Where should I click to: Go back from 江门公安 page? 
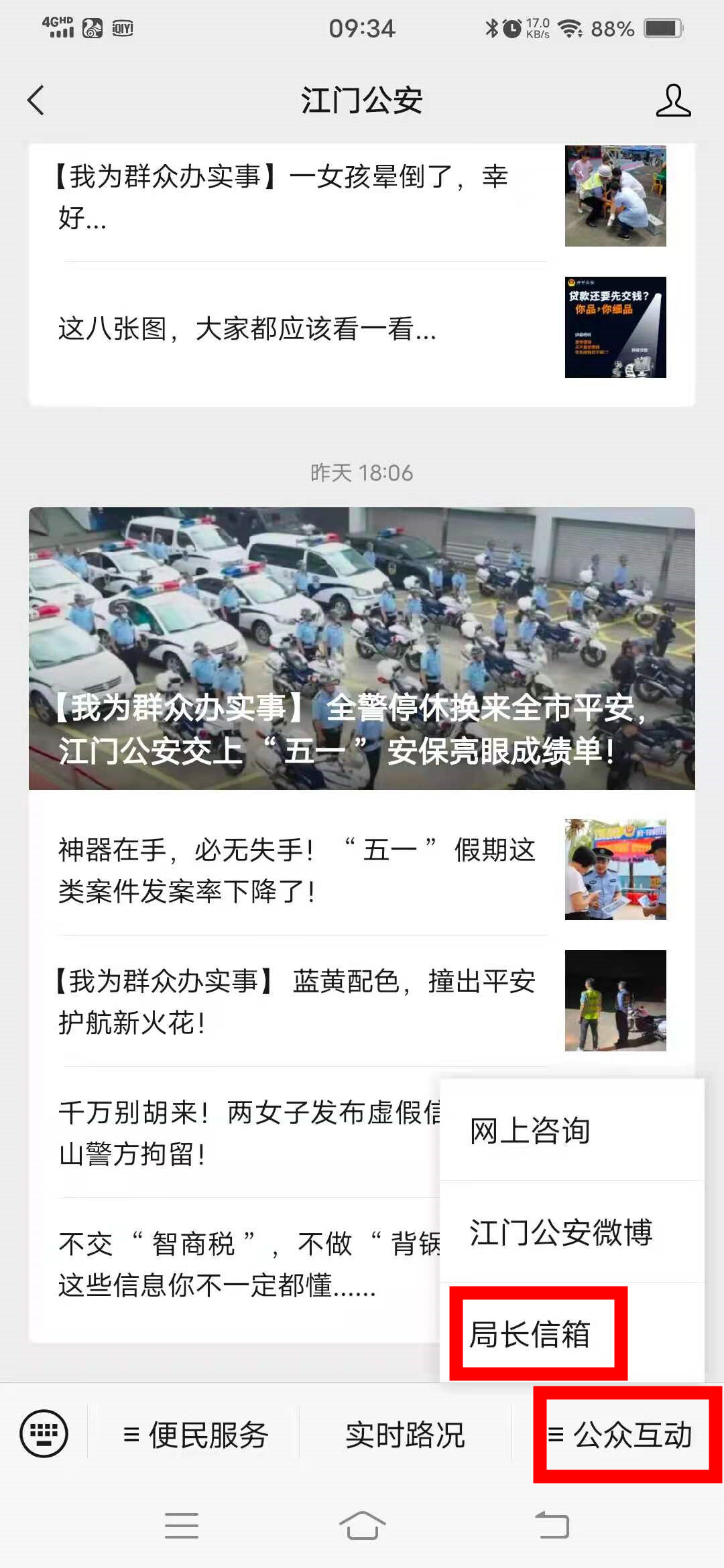36,101
